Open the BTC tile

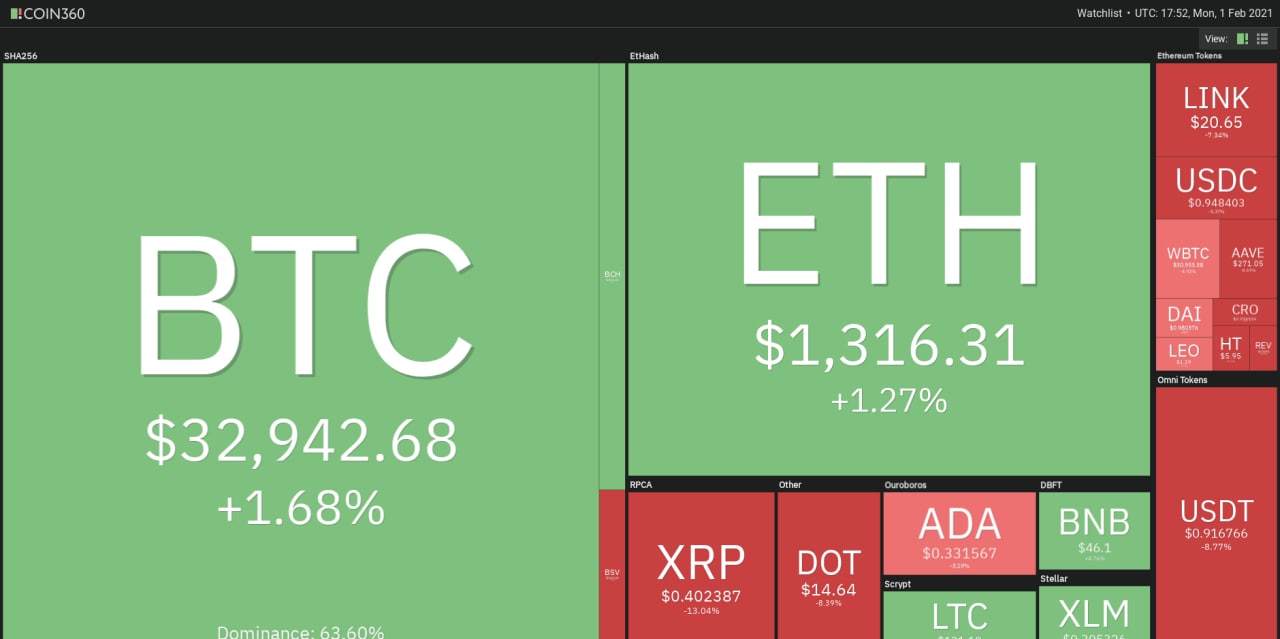(x=300, y=350)
